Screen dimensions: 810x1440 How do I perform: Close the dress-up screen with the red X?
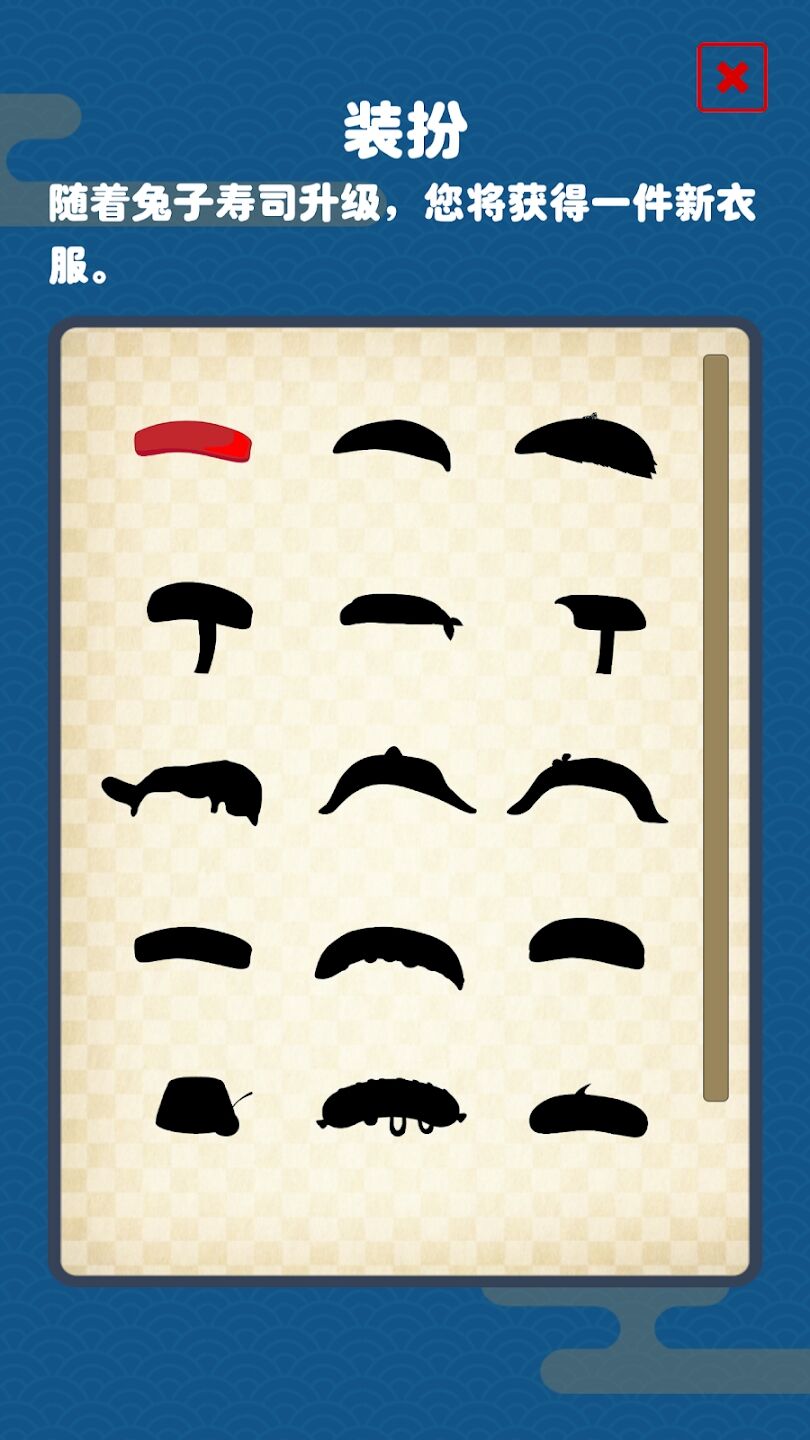(732, 77)
